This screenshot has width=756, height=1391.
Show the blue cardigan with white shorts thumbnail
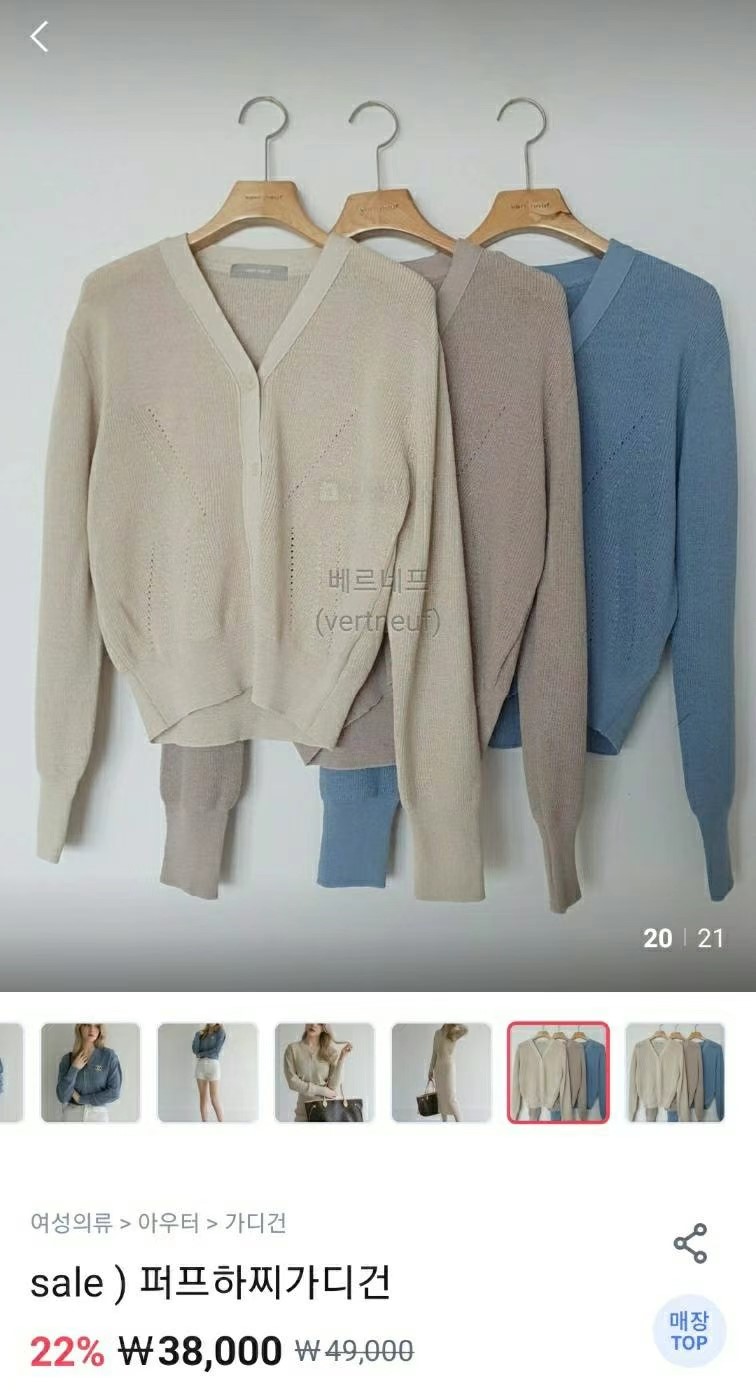point(207,1072)
